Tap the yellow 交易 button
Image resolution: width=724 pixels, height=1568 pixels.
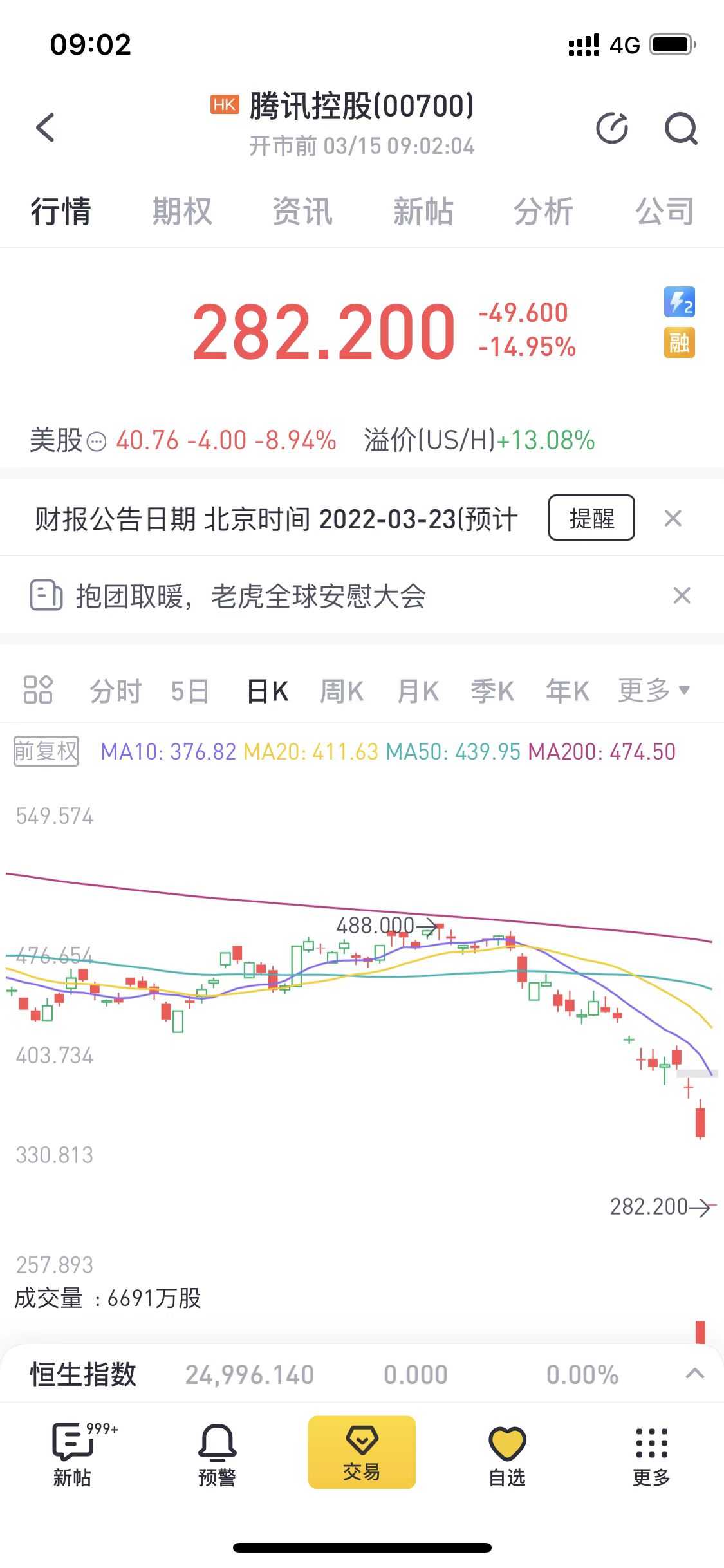362,1452
